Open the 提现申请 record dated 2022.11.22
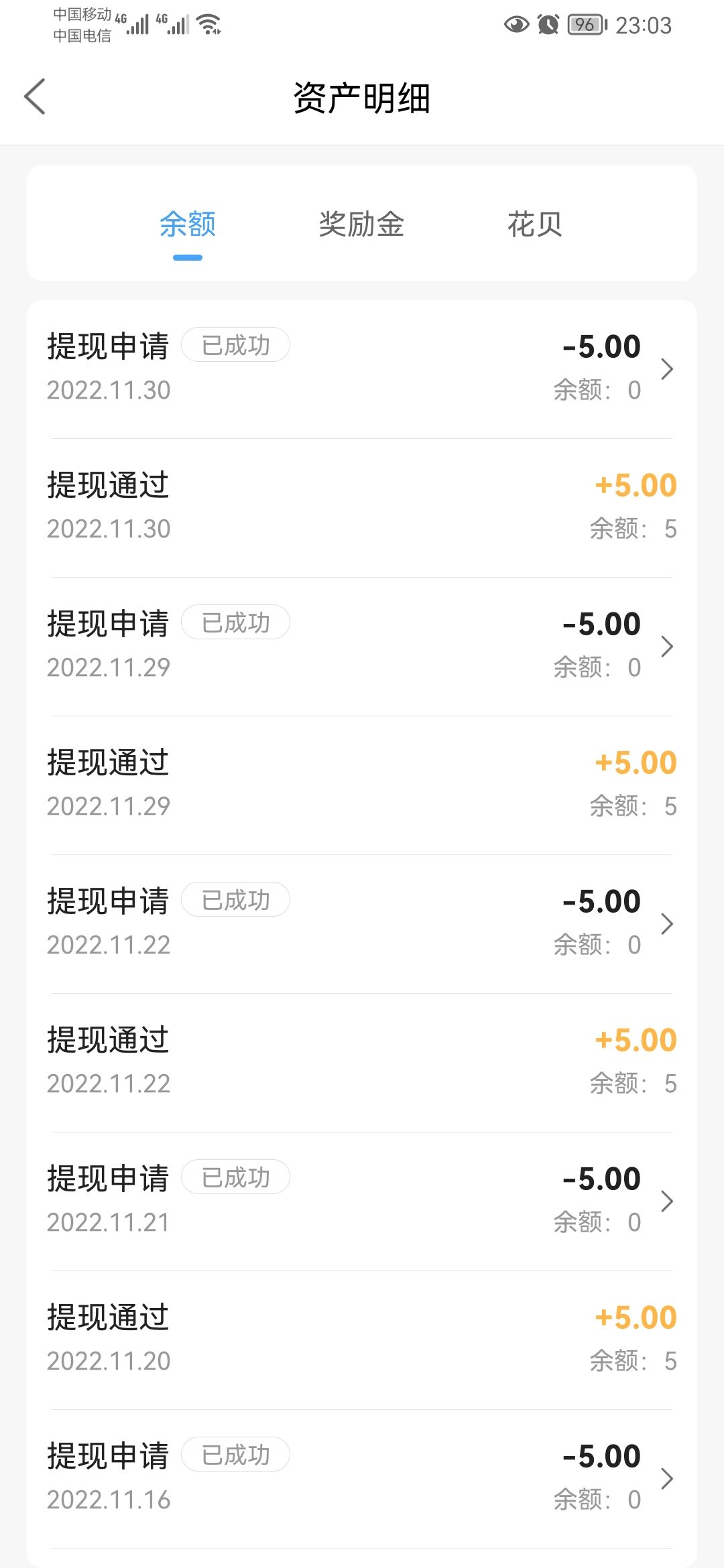This screenshot has height=1568, width=724. [362, 924]
